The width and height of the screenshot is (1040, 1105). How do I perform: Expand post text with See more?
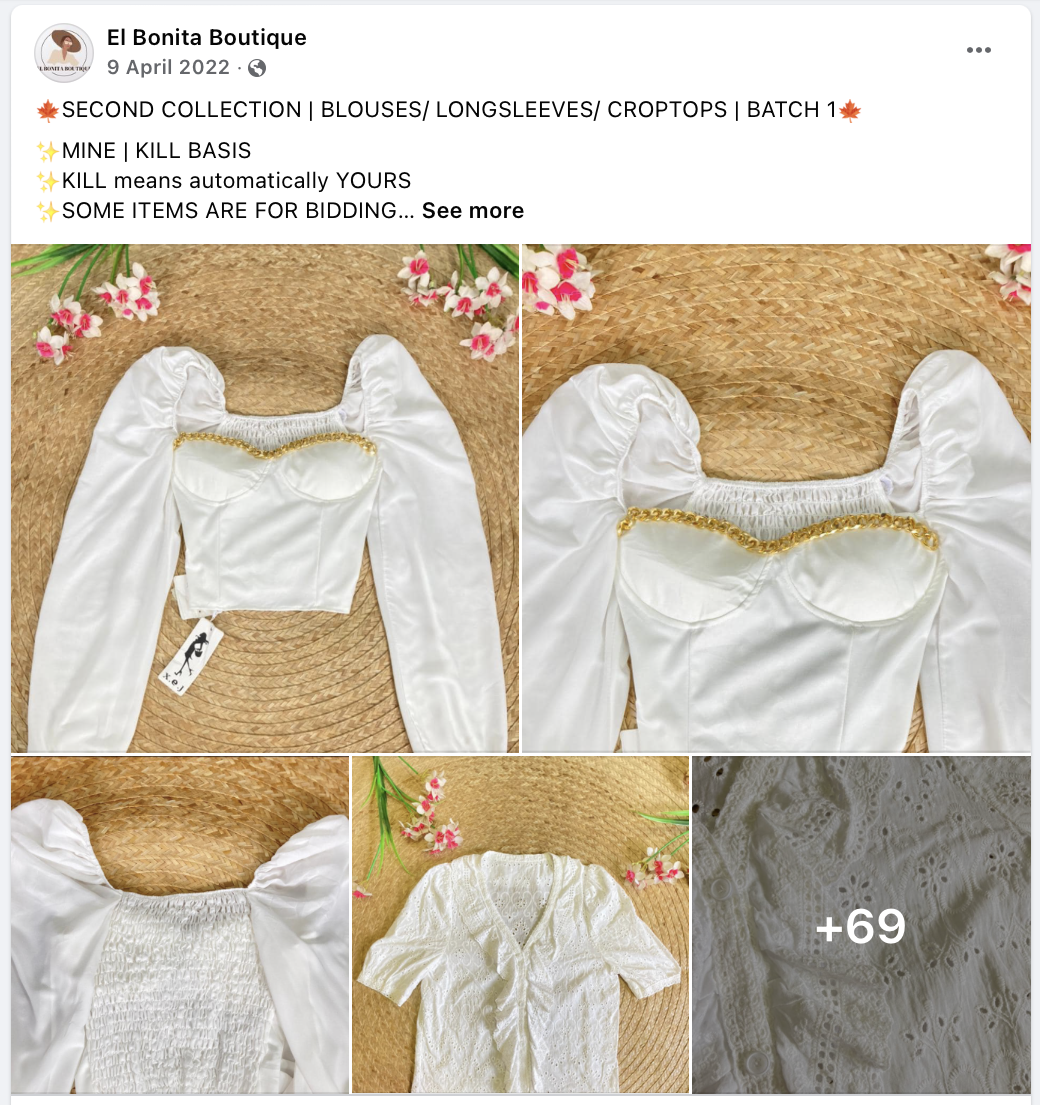tap(472, 211)
